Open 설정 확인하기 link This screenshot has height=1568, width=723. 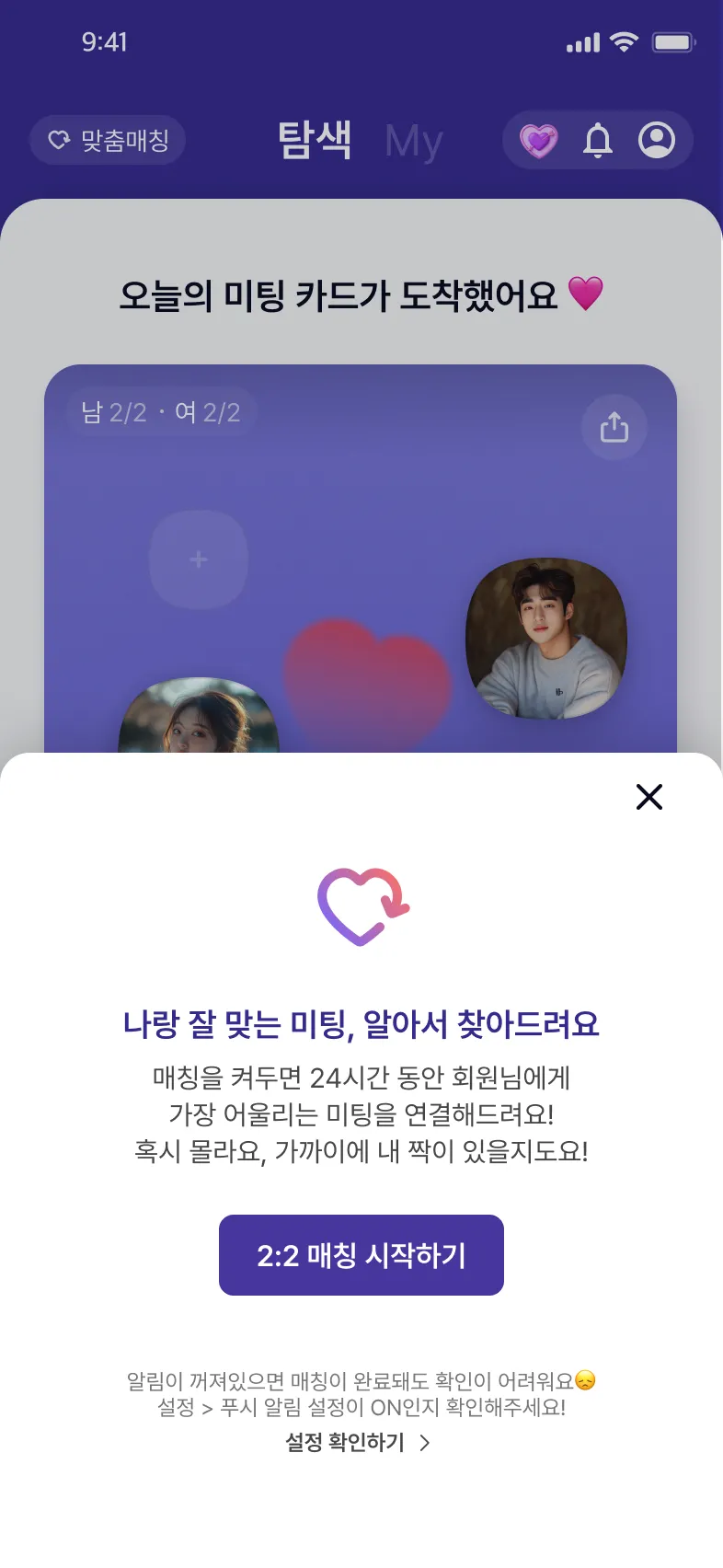coord(343,1442)
